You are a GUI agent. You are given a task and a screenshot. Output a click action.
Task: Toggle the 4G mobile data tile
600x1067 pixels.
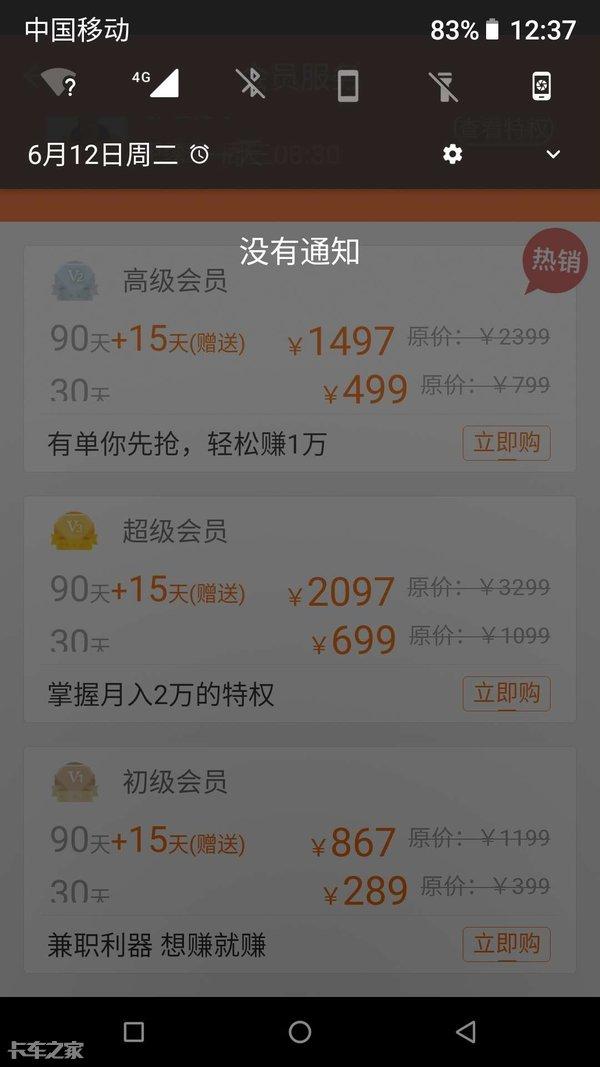[x=155, y=84]
